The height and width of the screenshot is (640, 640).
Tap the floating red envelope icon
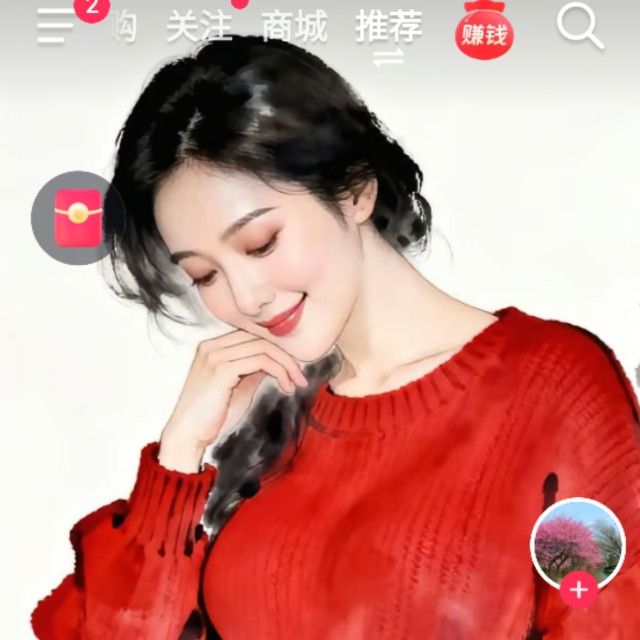click(78, 218)
